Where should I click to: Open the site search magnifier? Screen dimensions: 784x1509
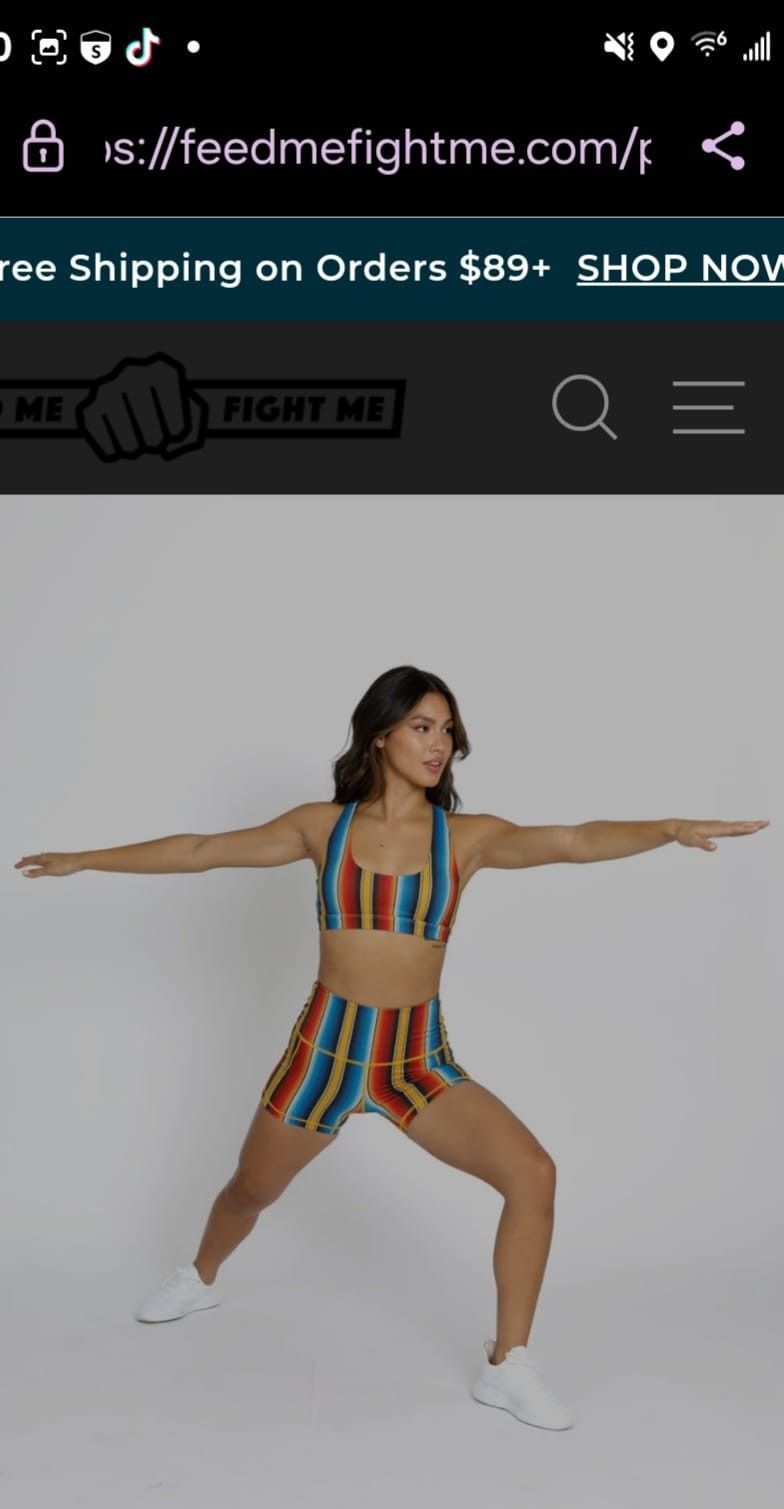pyautogui.click(x=584, y=407)
